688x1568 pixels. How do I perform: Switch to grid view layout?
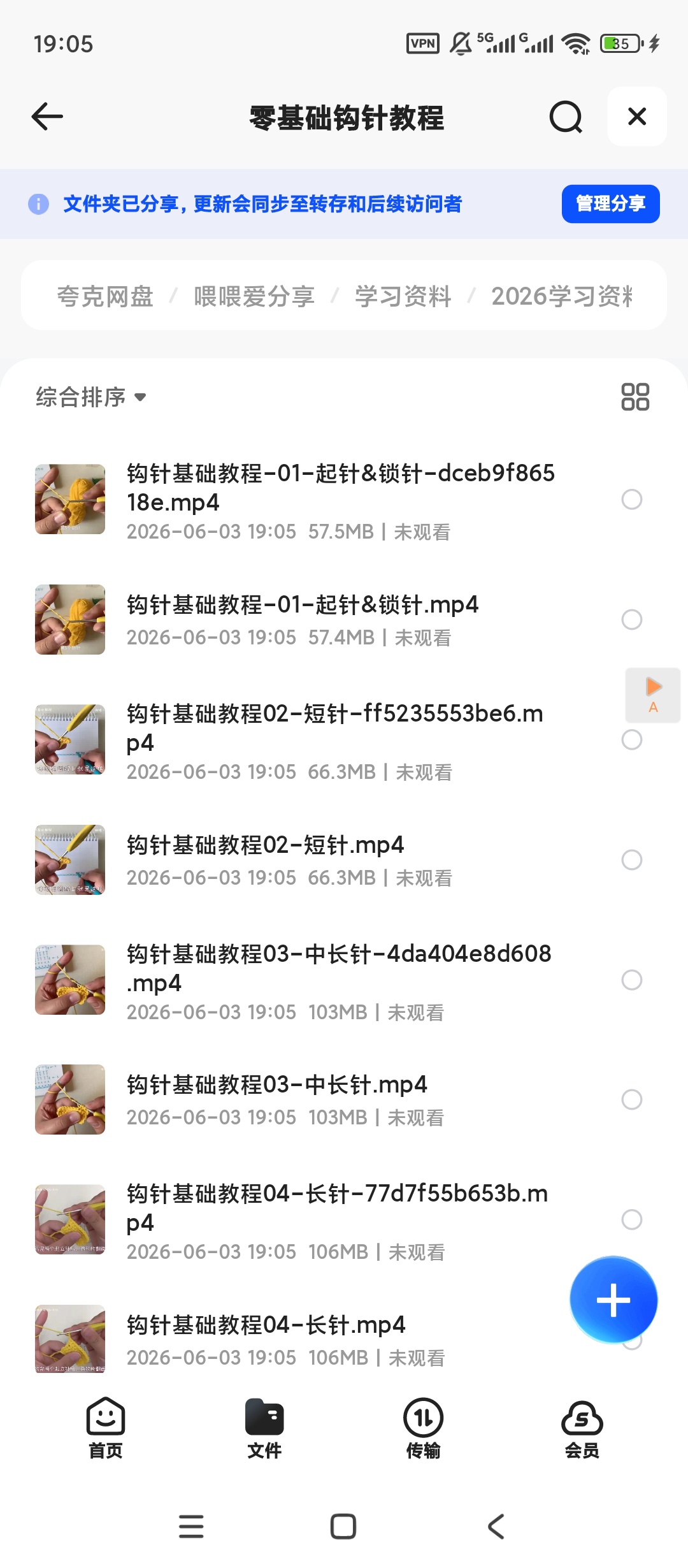[635, 396]
